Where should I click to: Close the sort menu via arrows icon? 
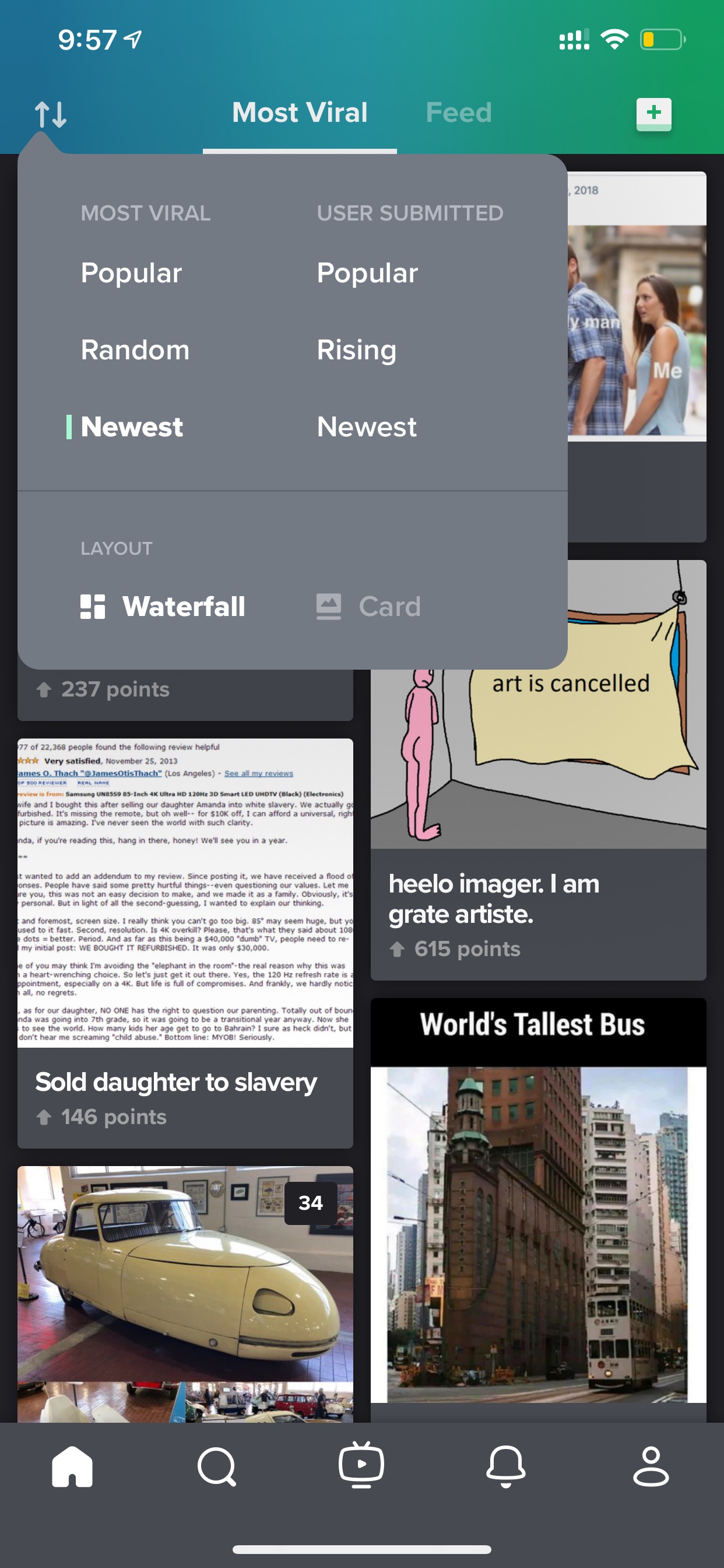click(x=51, y=114)
